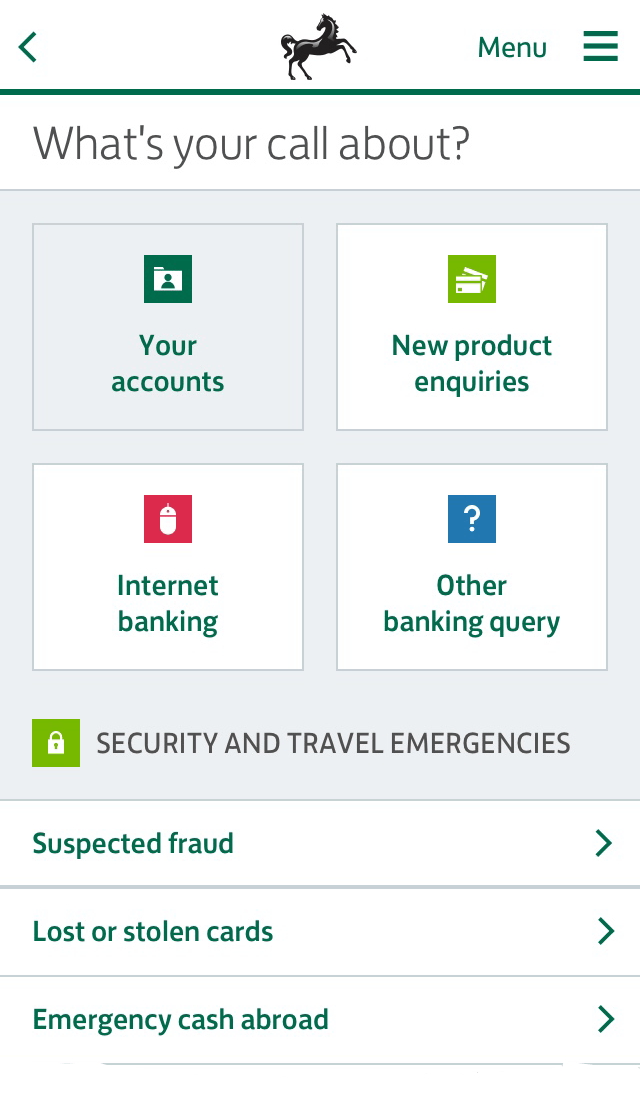
Task: Choose New product enquiries
Action: pyautogui.click(x=472, y=327)
